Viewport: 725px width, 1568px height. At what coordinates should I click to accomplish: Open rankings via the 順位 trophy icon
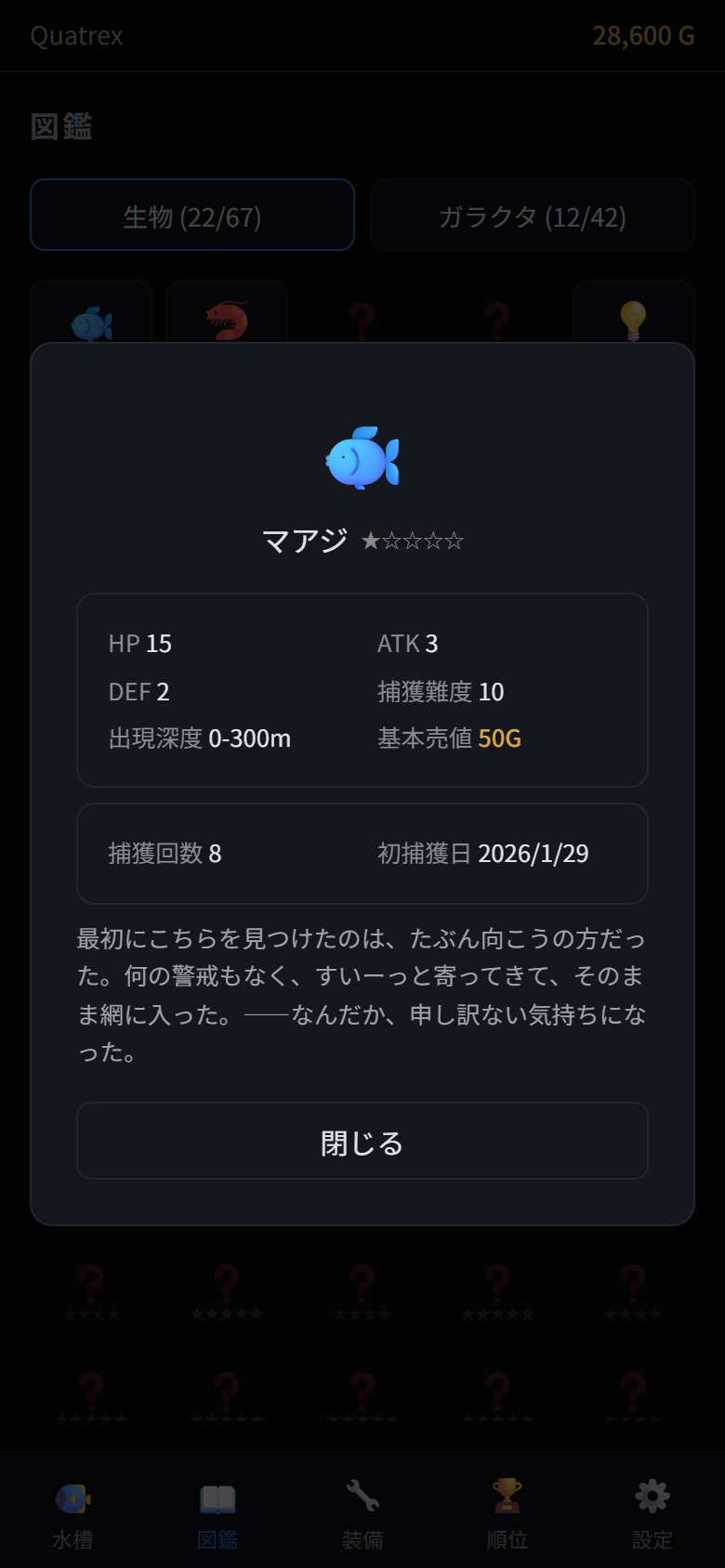506,1498
